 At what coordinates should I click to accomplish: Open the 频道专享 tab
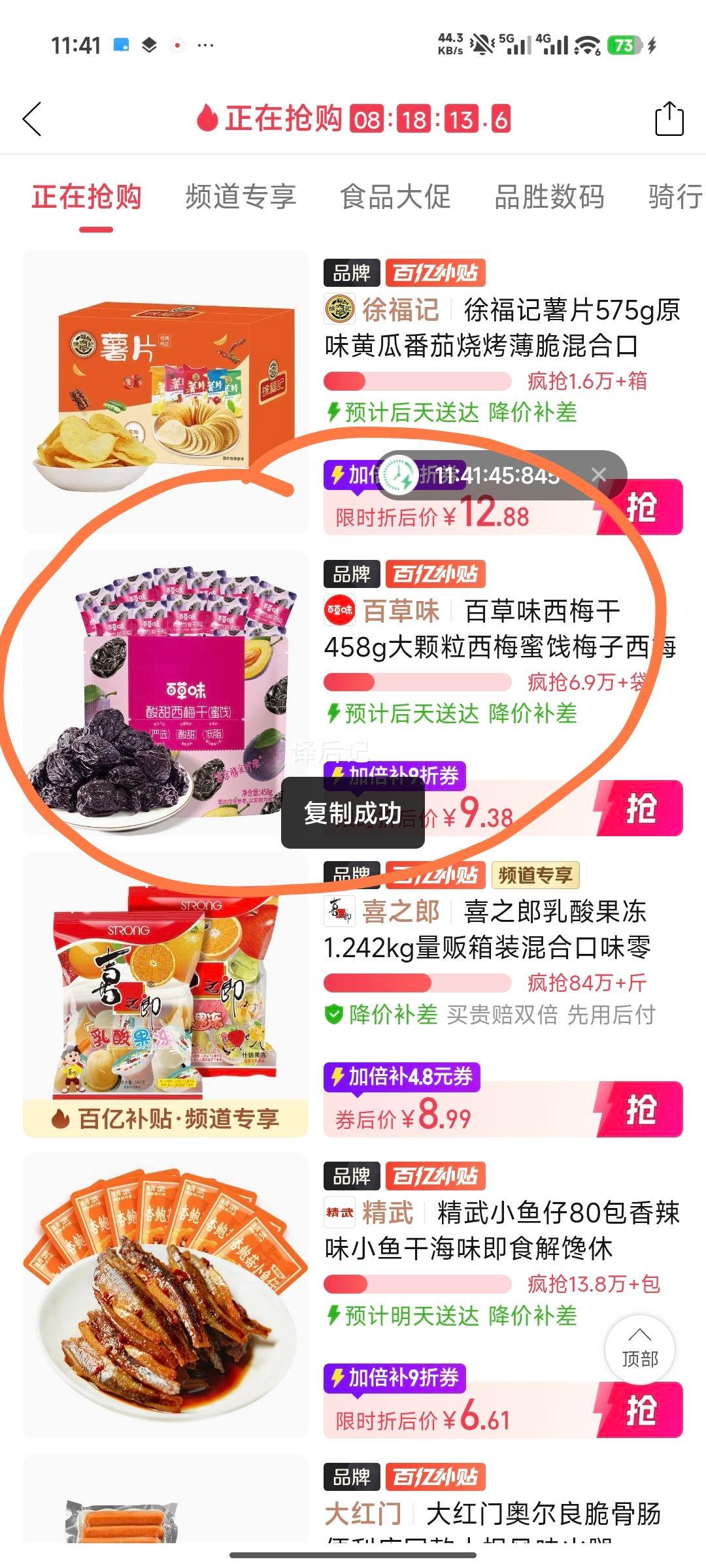[240, 199]
